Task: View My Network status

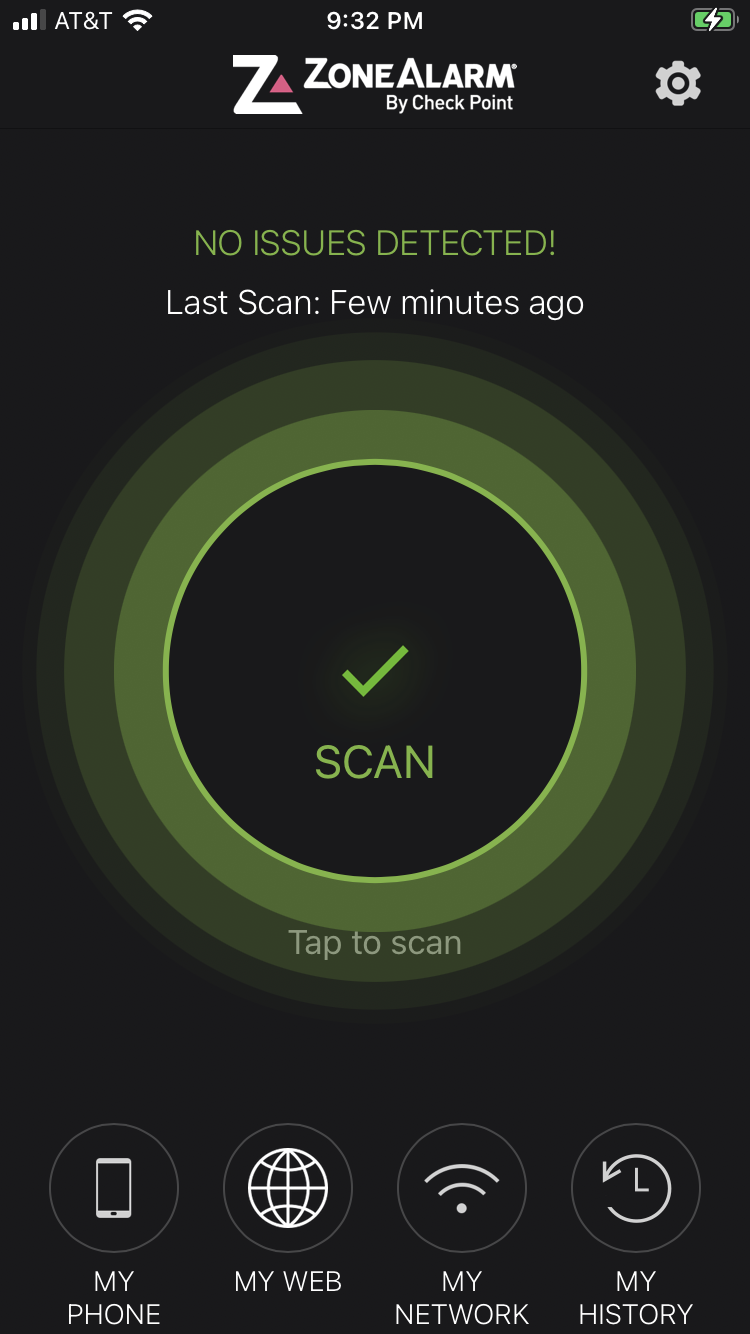Action: tap(462, 1188)
